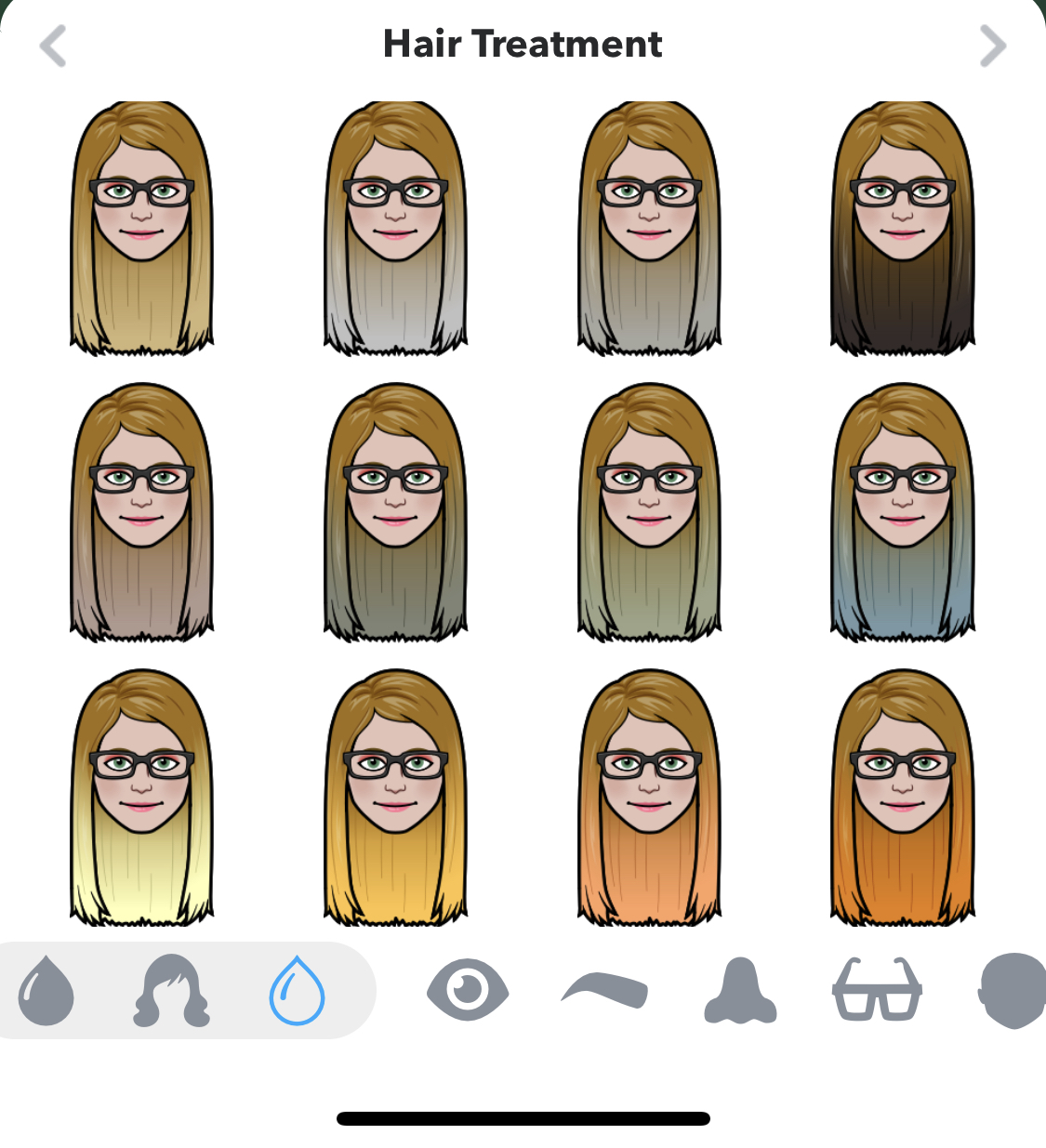Select the hair treatment droplet icon
1046x1148 pixels.
point(296,992)
